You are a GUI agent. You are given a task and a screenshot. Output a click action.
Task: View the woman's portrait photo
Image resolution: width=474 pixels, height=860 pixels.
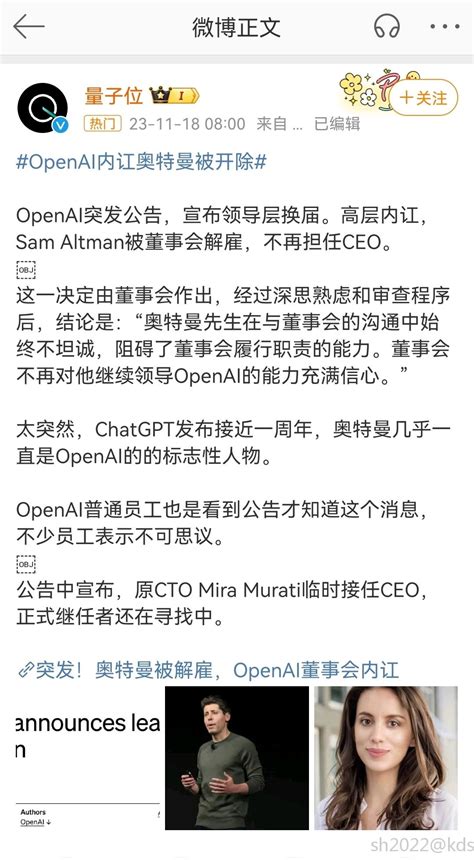click(x=386, y=758)
